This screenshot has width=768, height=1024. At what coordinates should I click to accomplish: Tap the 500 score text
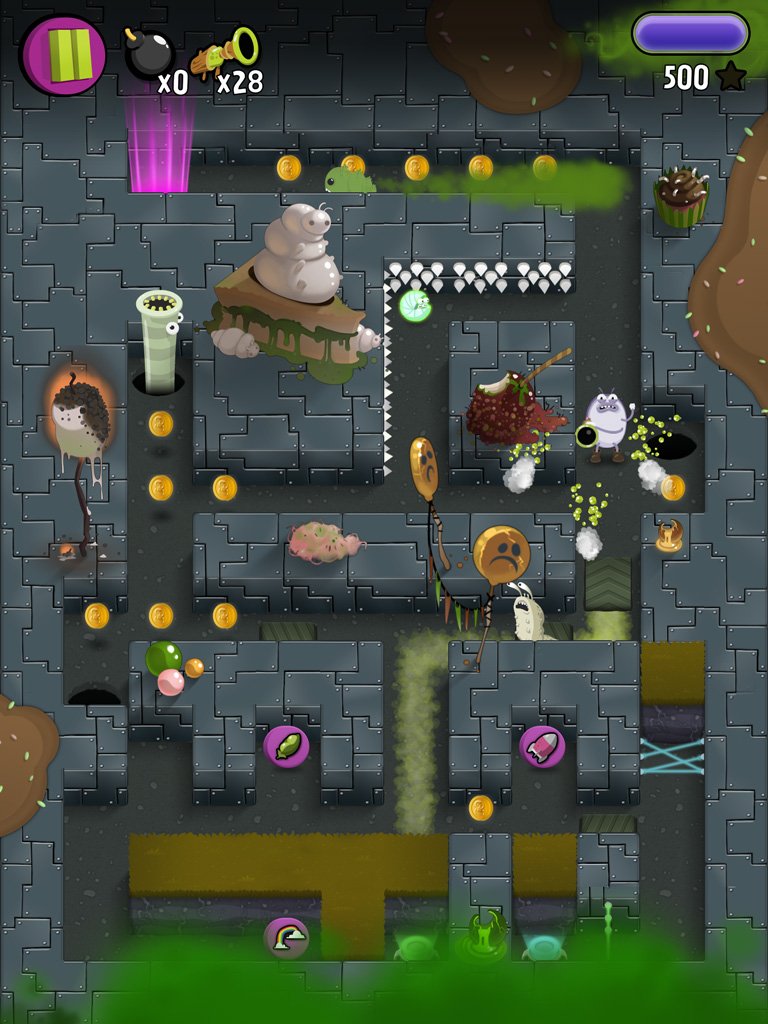[x=686, y=76]
